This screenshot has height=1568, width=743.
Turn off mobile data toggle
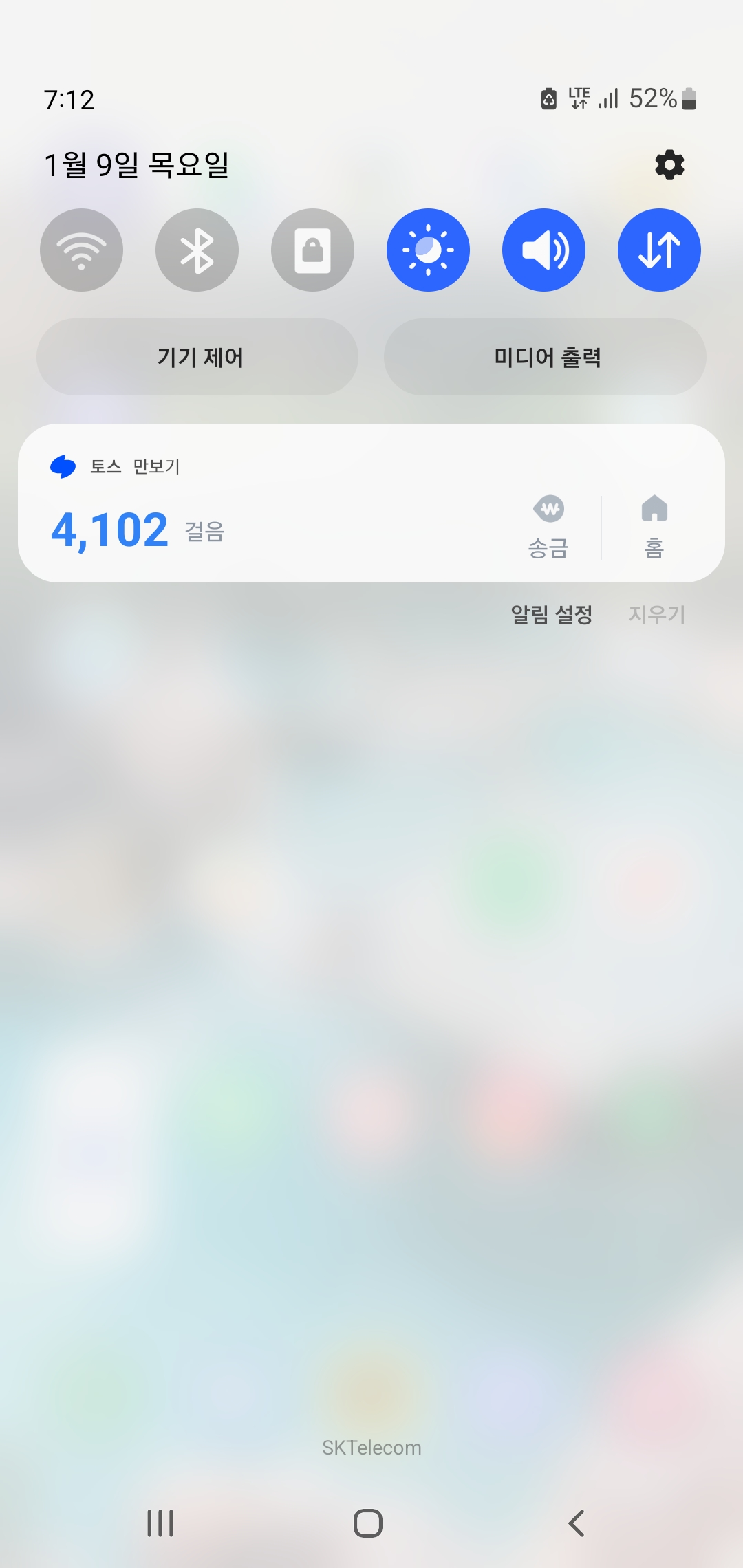659,250
